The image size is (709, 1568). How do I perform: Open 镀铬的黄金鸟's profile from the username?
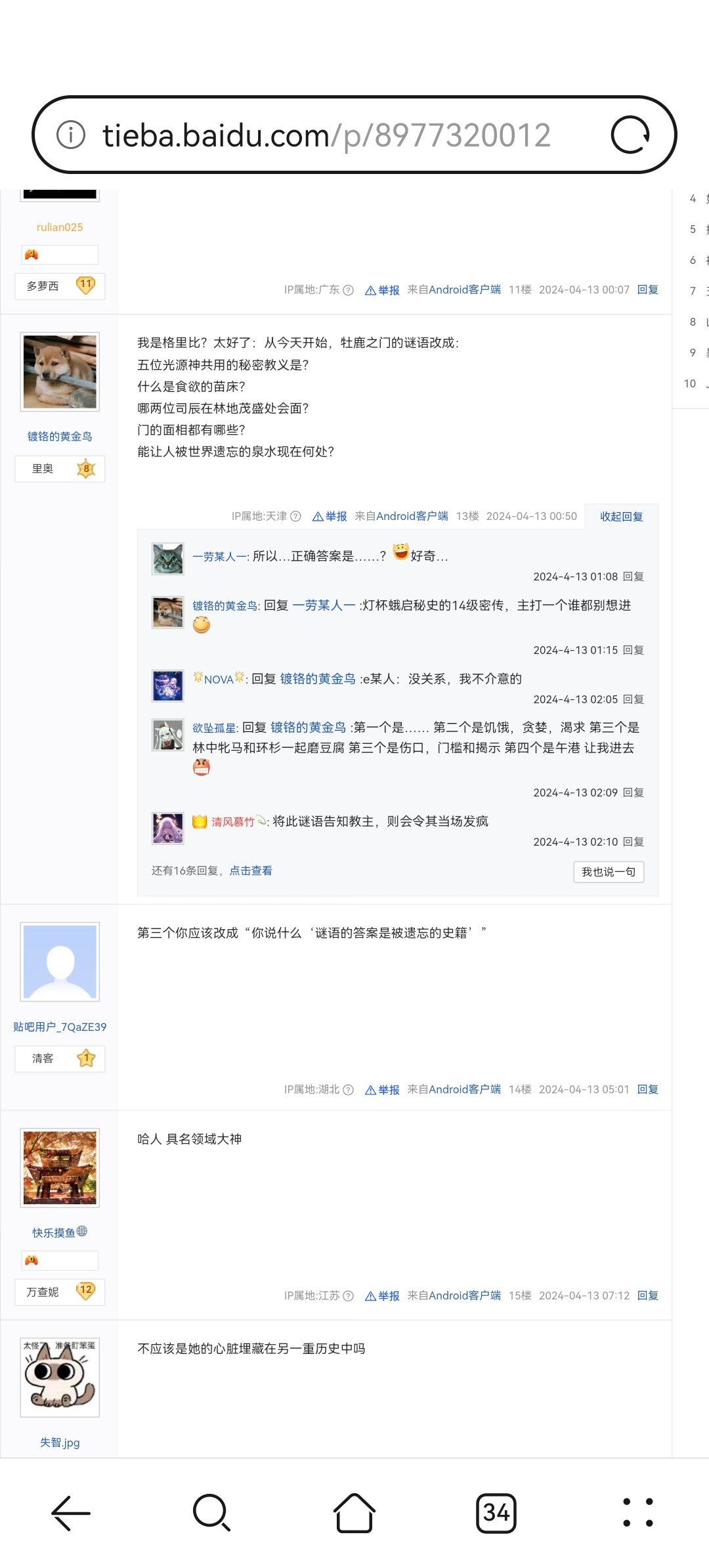59,437
